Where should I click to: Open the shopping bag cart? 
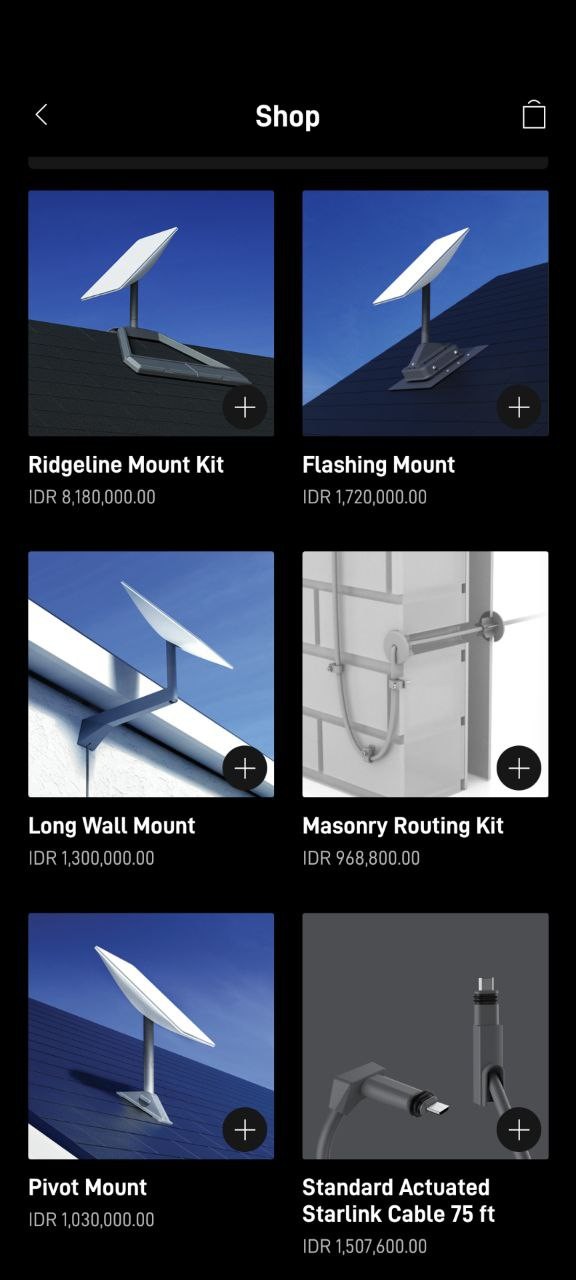[534, 115]
